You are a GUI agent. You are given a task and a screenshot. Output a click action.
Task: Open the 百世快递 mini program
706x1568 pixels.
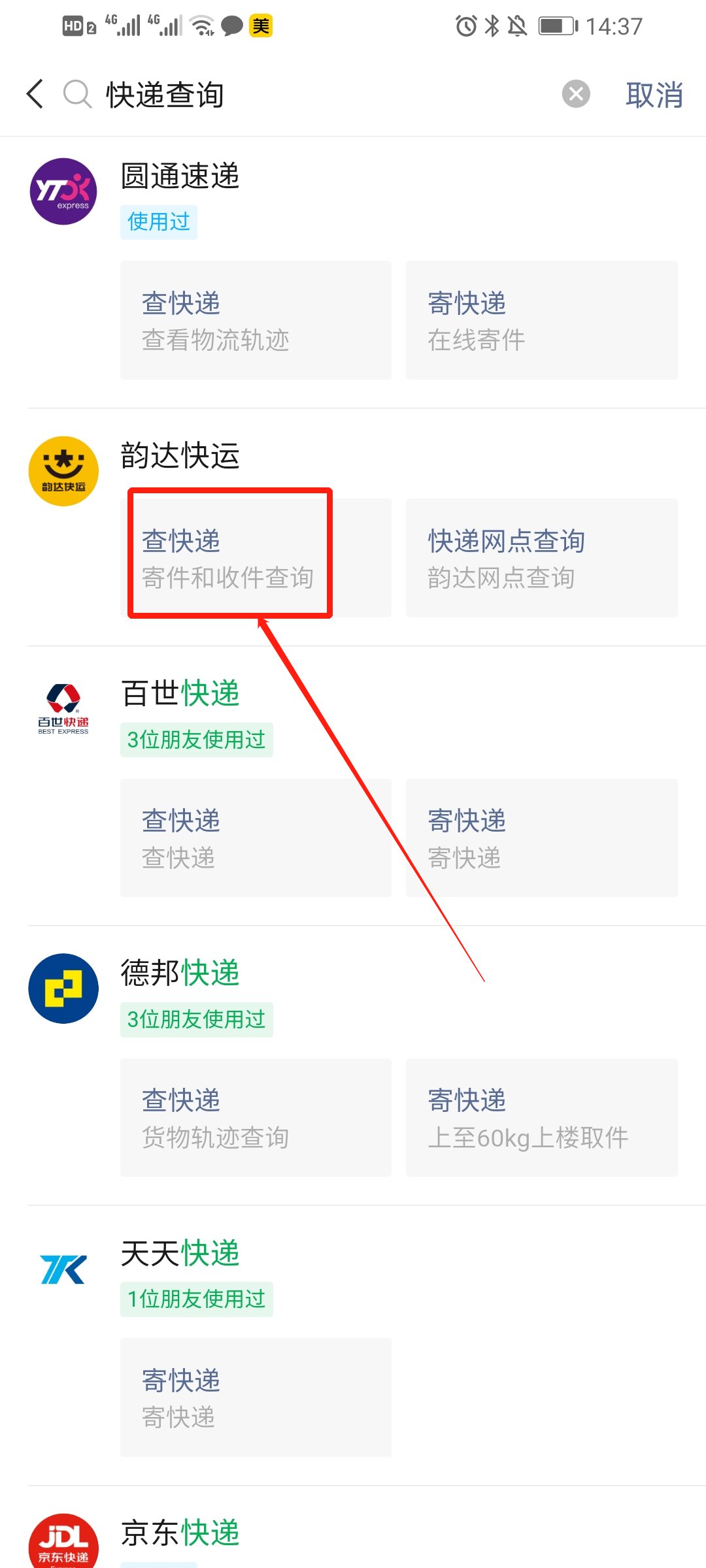click(180, 694)
